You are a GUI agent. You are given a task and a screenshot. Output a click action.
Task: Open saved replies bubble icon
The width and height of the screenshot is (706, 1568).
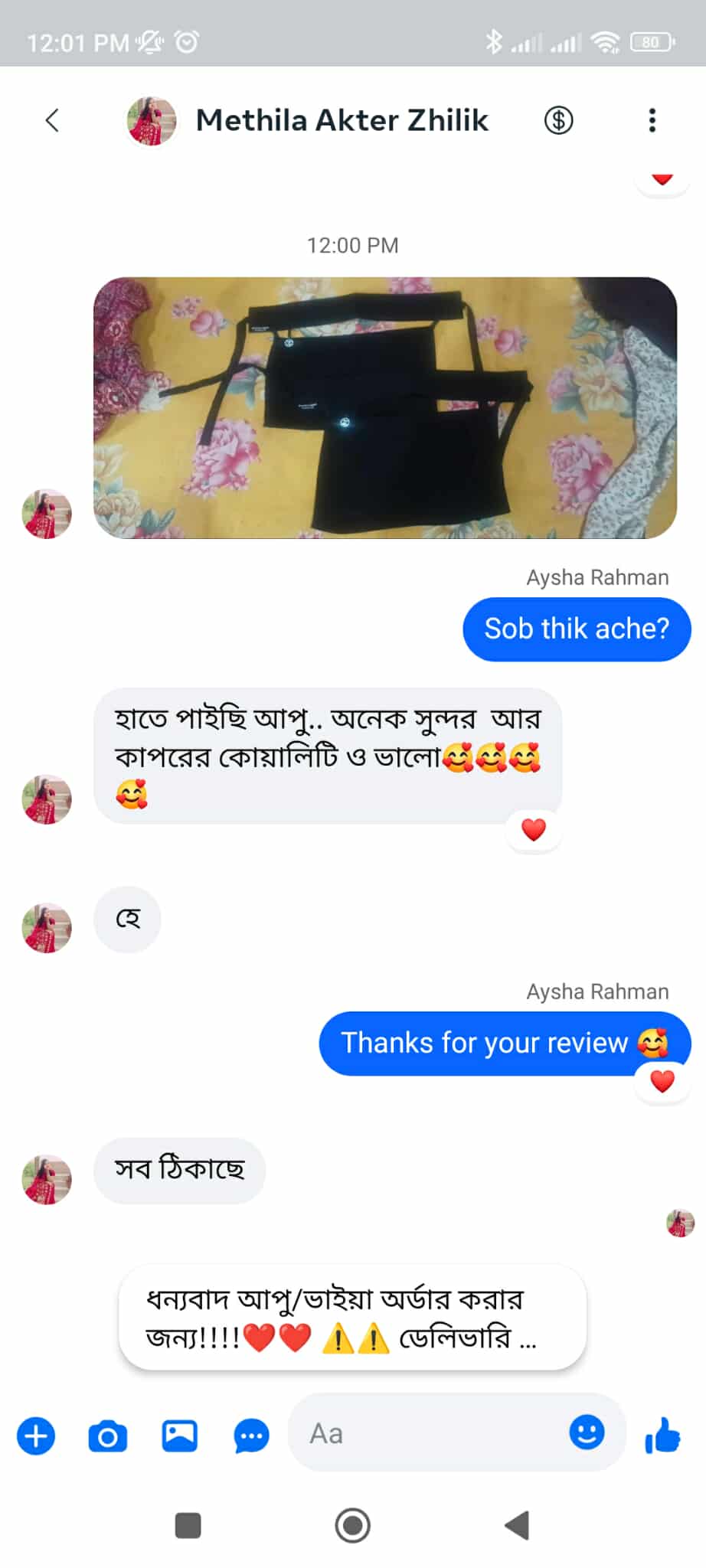click(x=250, y=1436)
